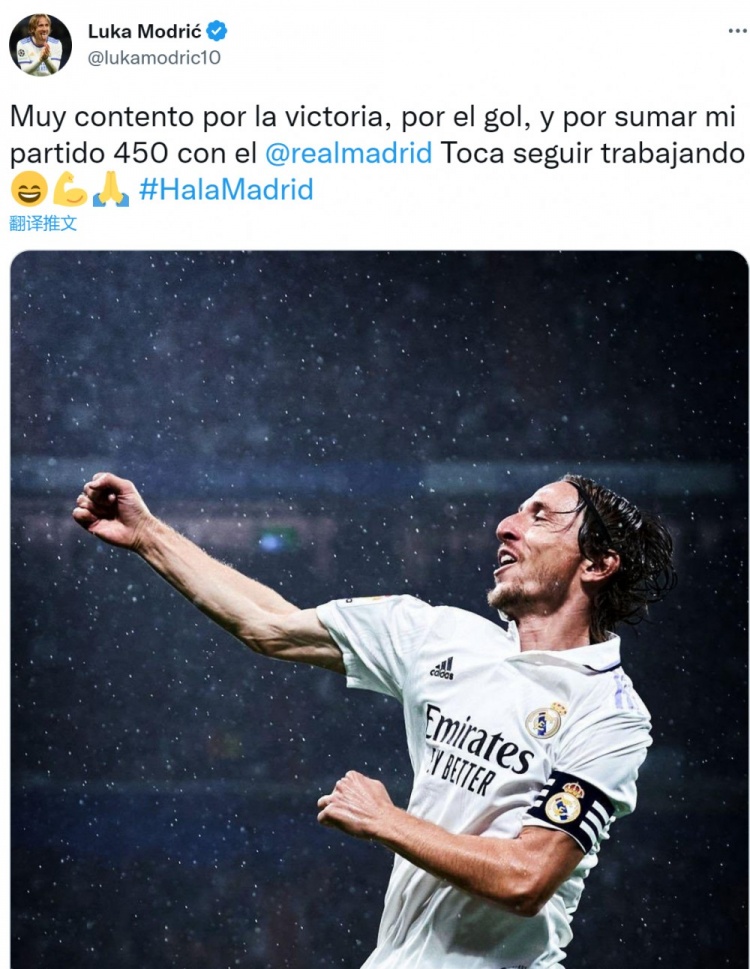This screenshot has width=750, height=969.
Task: Open the @realmadrid mention link
Action: (x=348, y=154)
